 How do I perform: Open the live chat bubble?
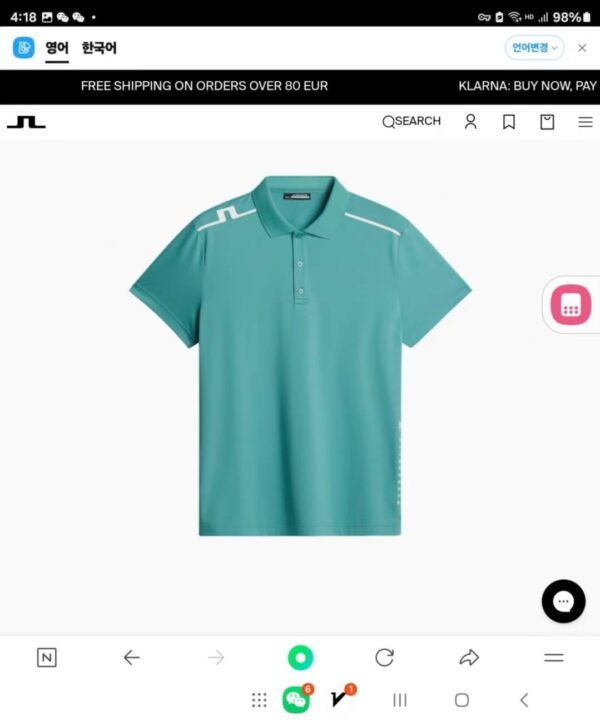(x=563, y=601)
